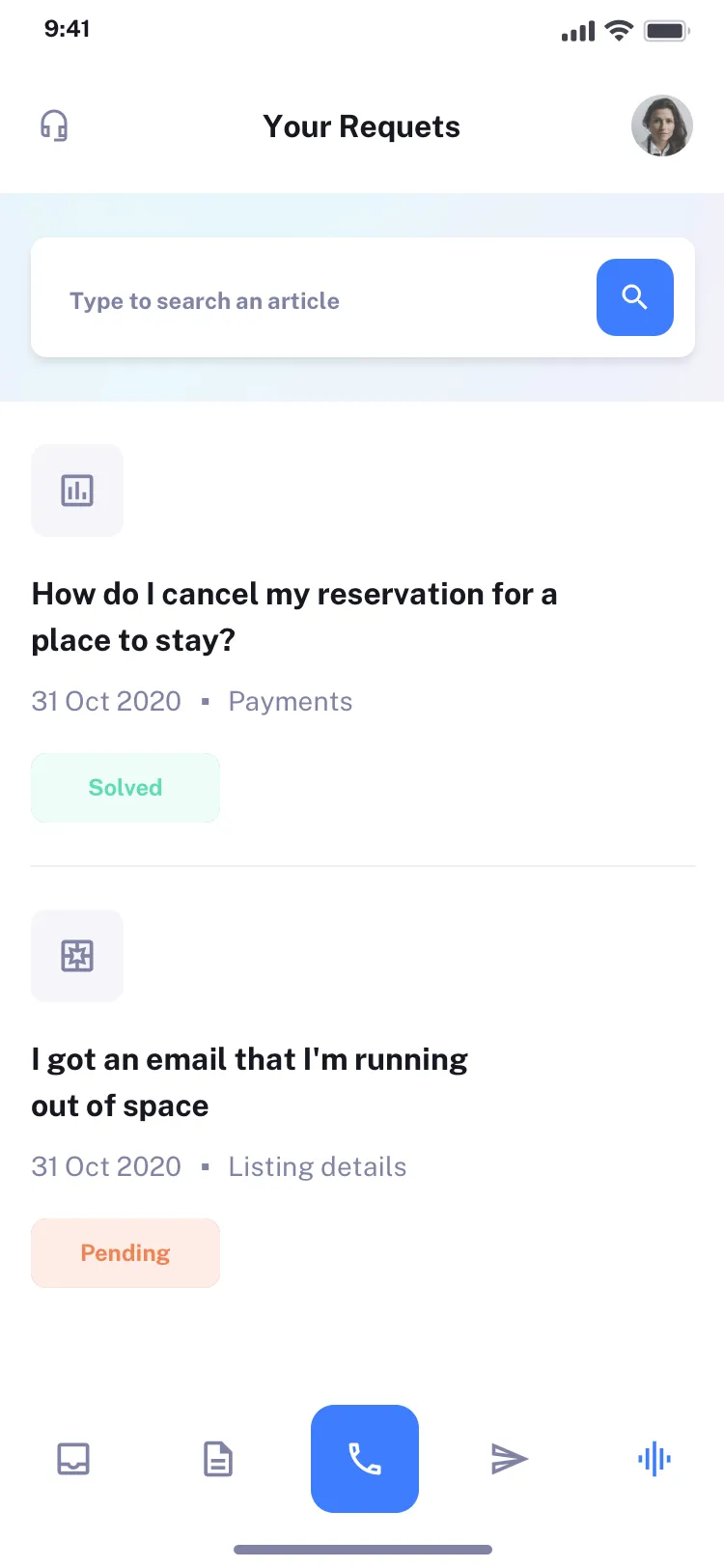Open voice waveform icon in bottom navigation
Image resolution: width=724 pixels, height=1568 pixels.
654,1459
